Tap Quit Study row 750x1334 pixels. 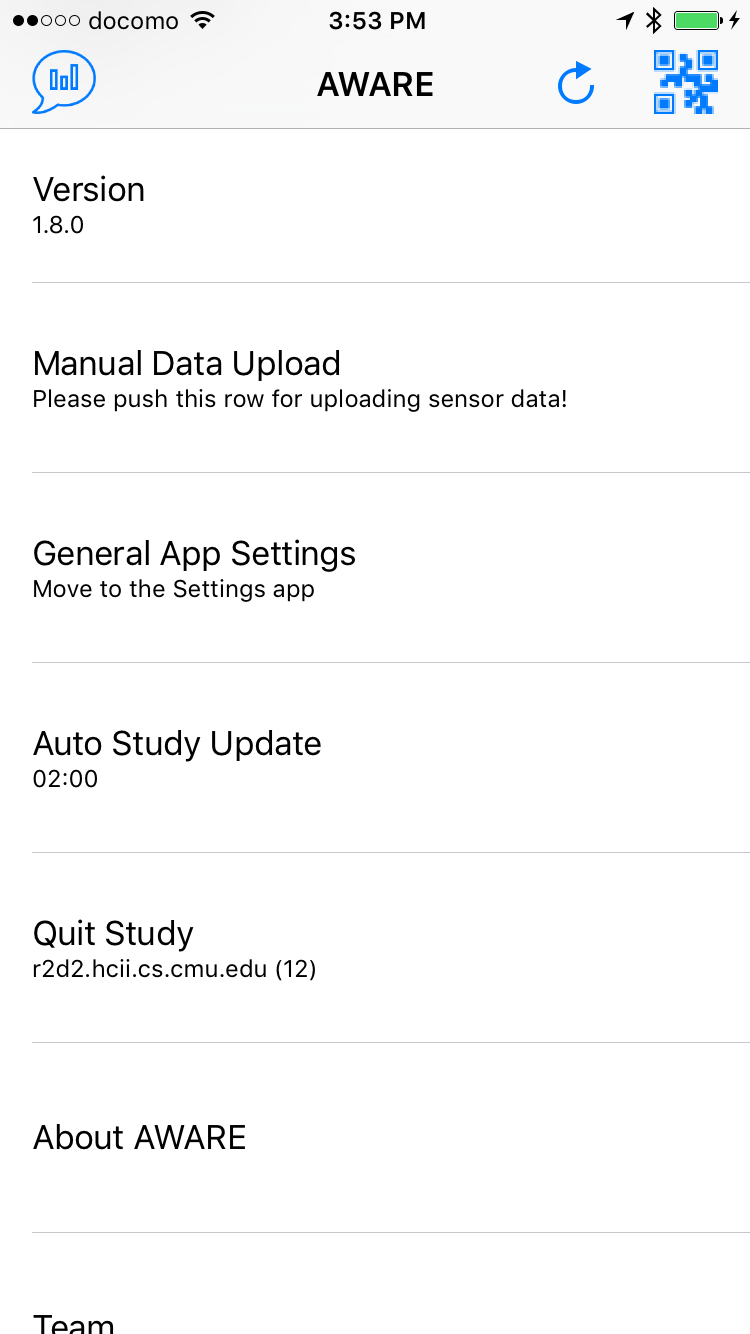coord(375,948)
